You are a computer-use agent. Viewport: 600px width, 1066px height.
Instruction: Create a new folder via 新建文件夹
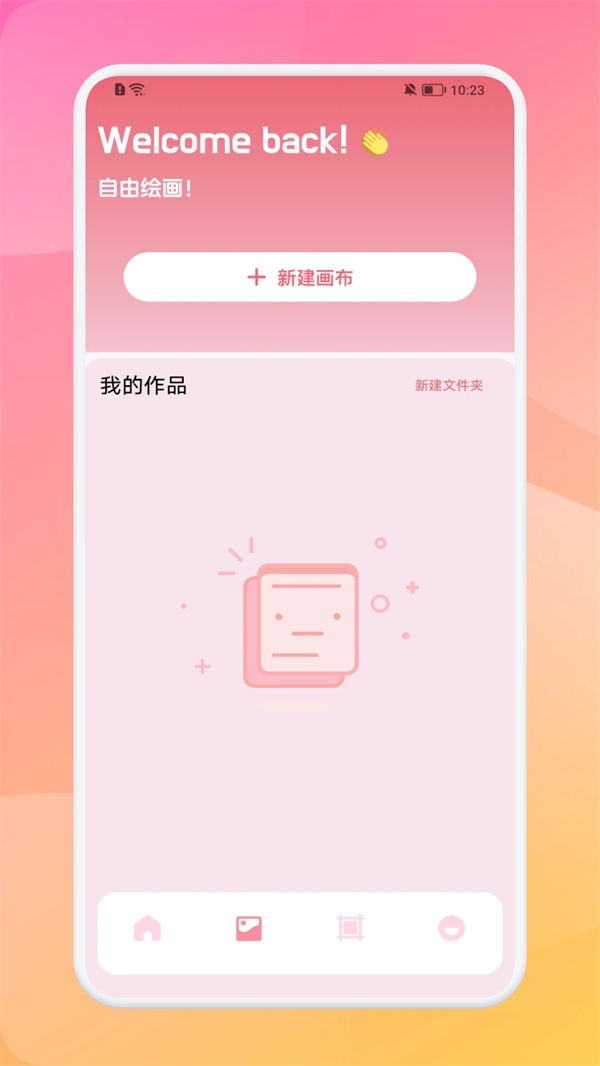[449, 386]
